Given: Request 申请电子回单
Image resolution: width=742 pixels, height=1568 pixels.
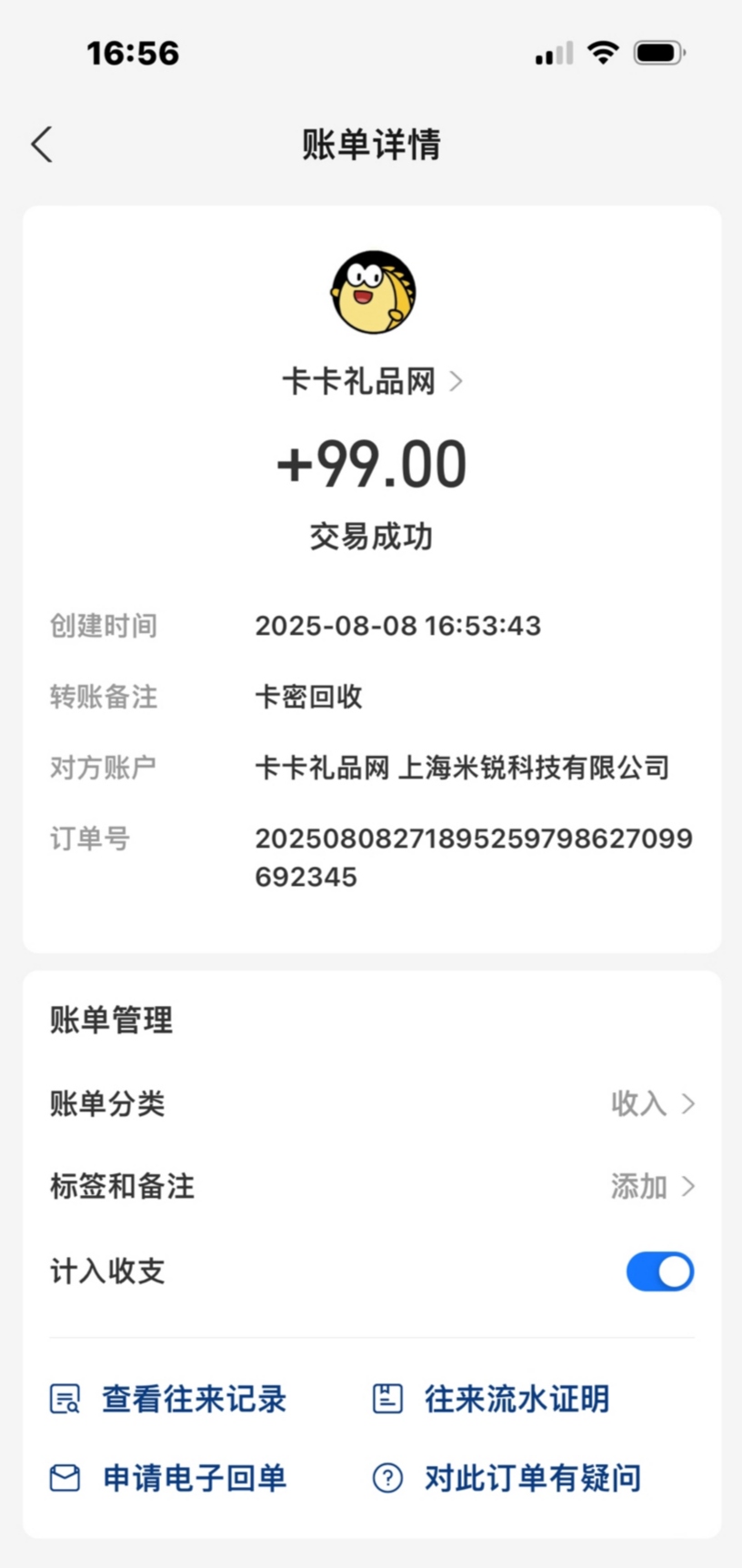Looking at the screenshot, I should click(169, 1478).
